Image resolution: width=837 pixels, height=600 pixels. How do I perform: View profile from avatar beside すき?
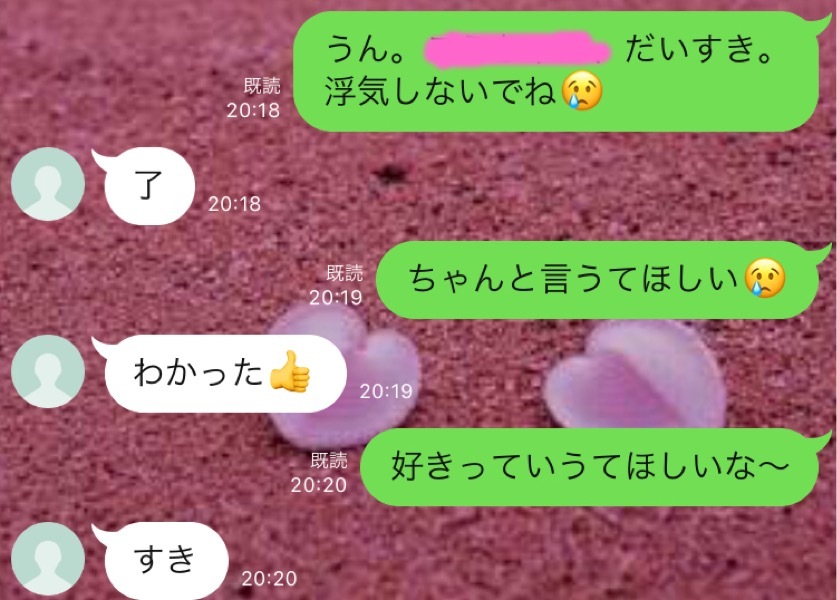pos(47,558)
